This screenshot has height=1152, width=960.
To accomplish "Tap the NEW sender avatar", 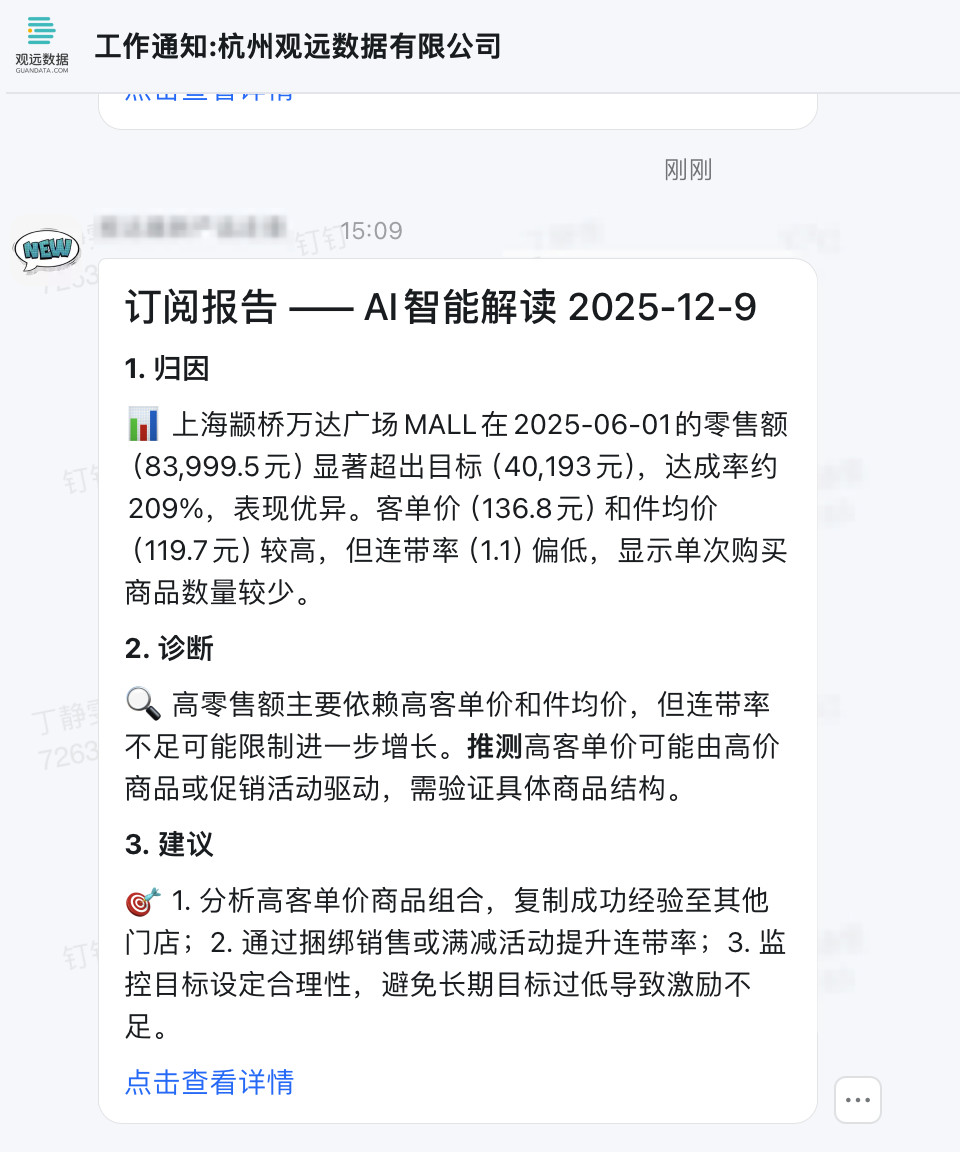I will (x=47, y=248).
